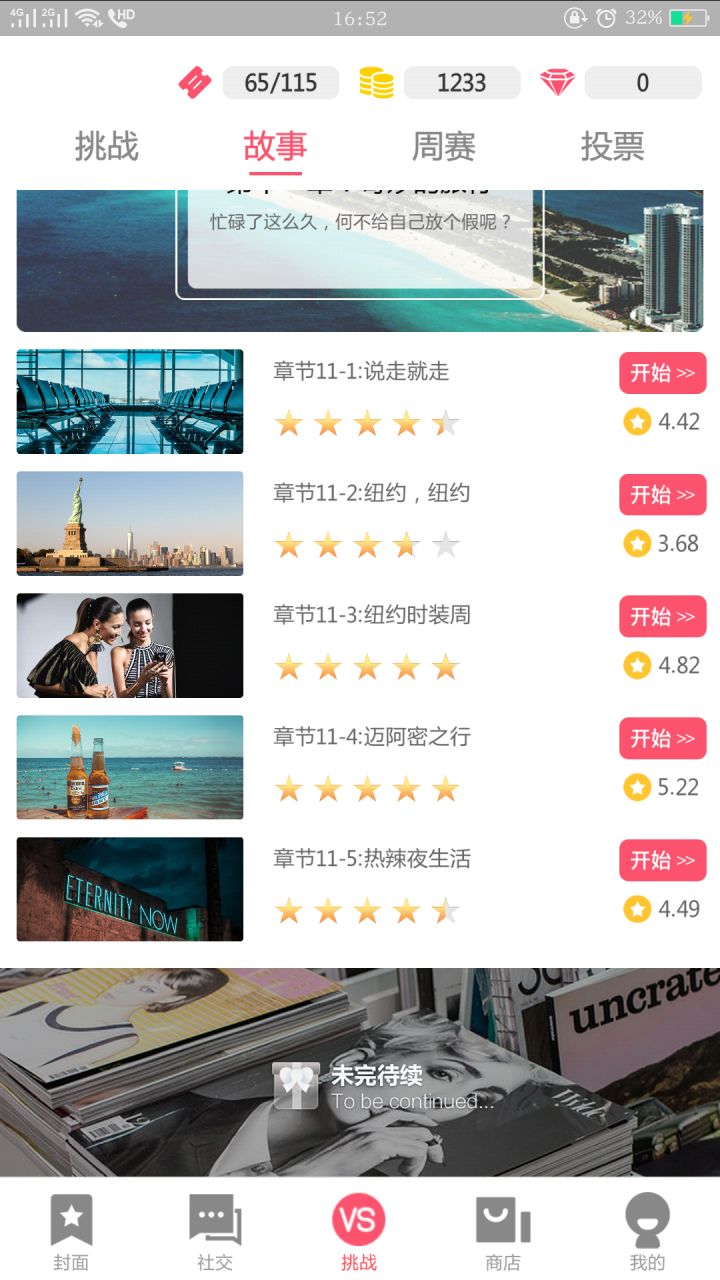Switch to the 周赛 weekly contest tab

click(443, 146)
